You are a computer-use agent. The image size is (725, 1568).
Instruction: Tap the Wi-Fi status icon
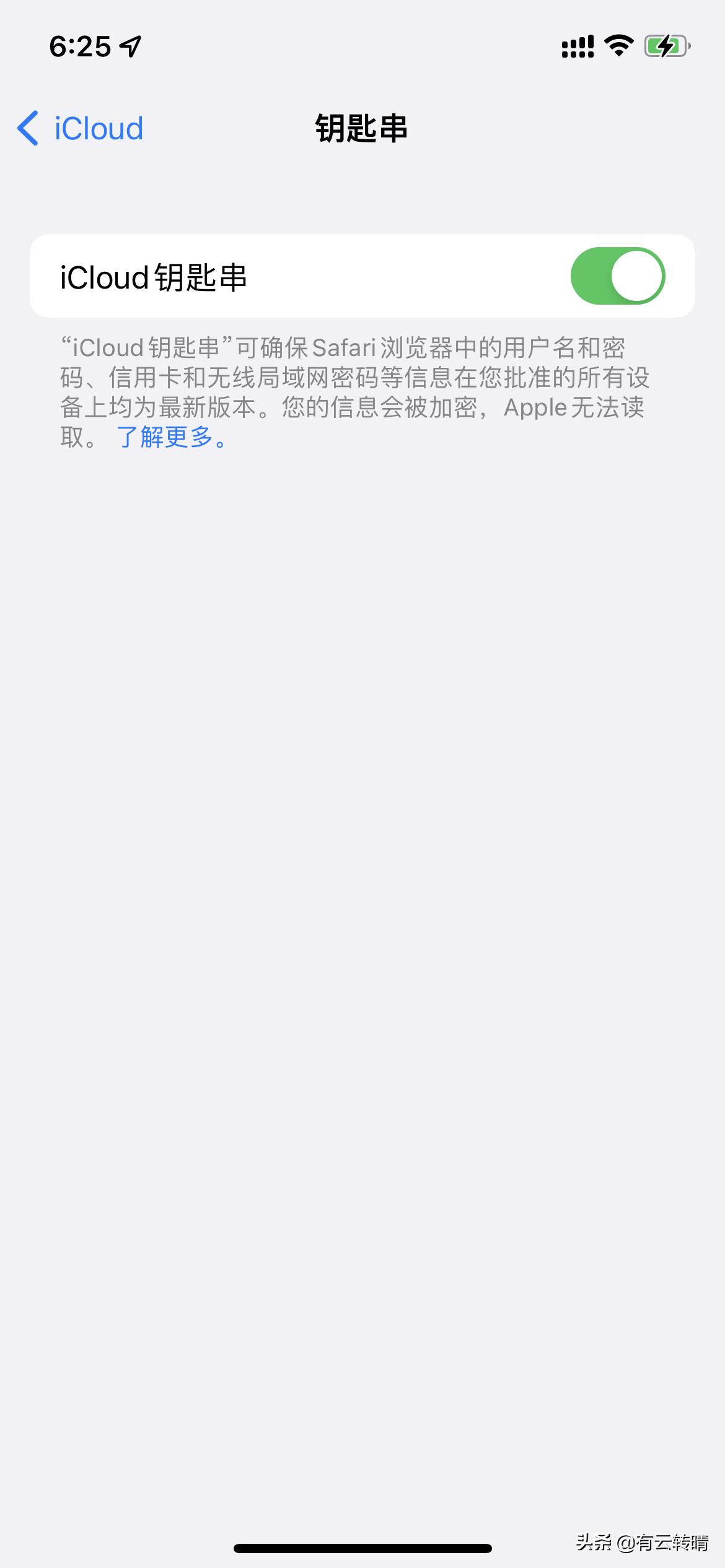coord(619,45)
